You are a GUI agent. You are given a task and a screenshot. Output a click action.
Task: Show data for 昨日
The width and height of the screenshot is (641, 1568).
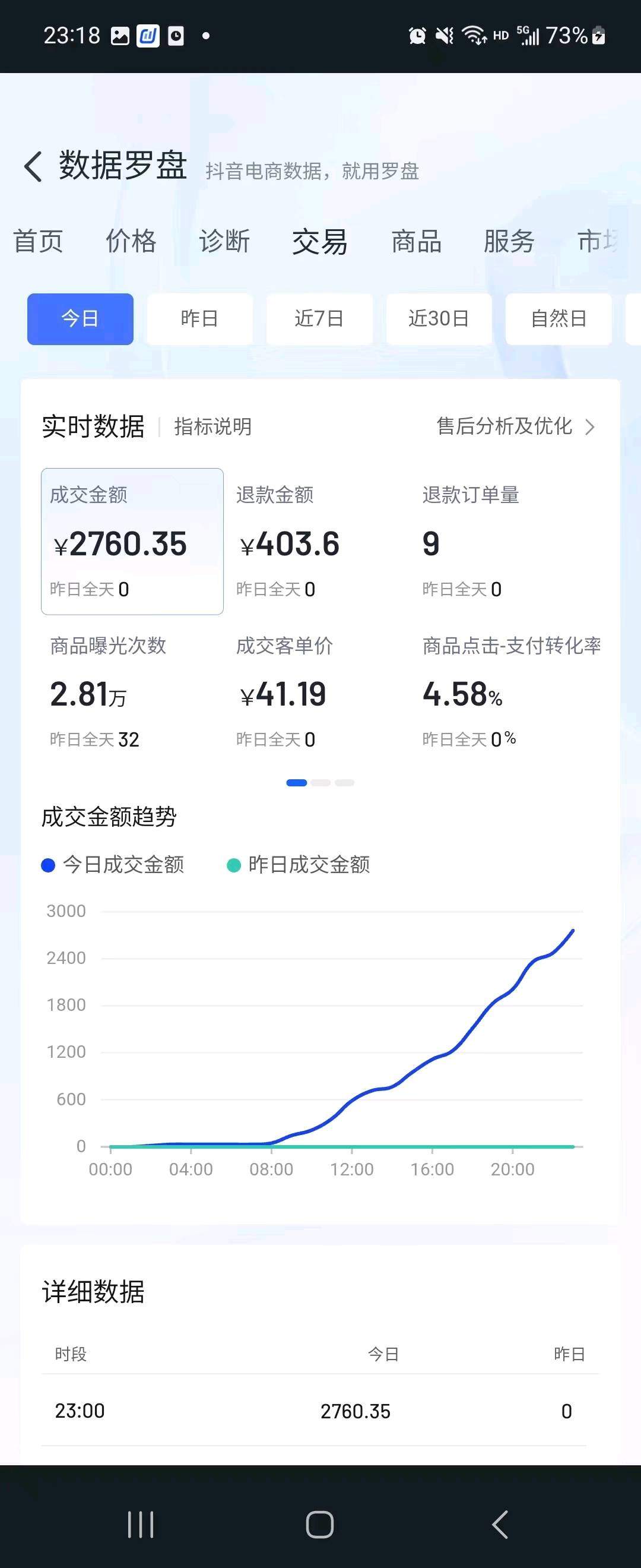click(x=199, y=319)
